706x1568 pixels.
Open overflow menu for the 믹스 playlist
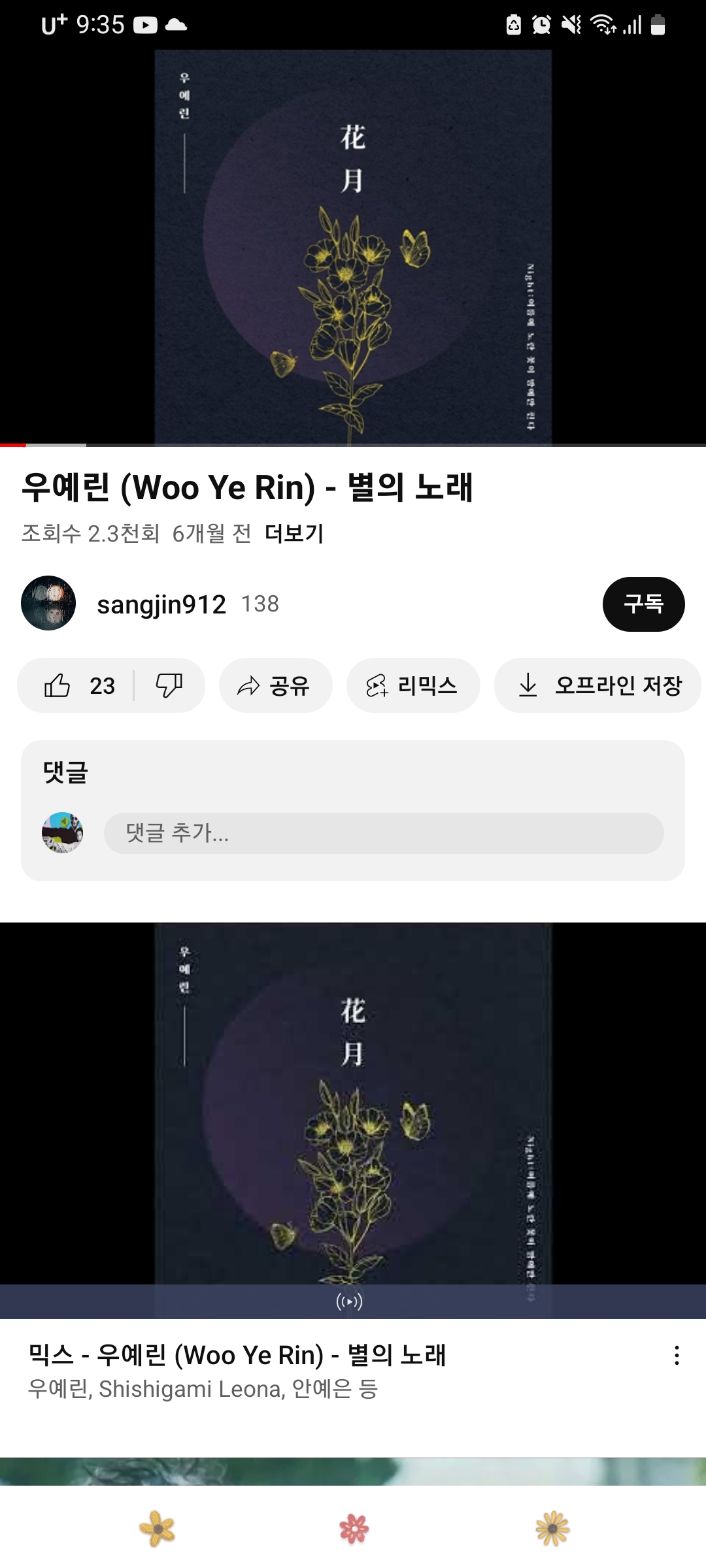coord(677,1356)
